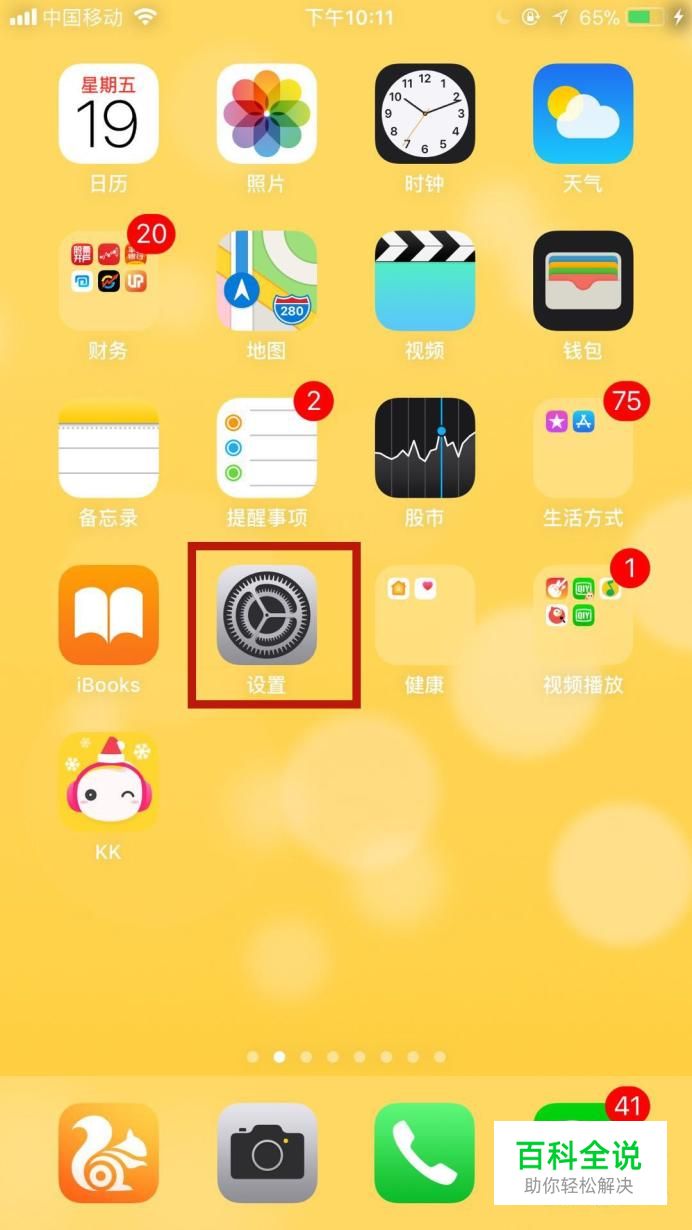Open the Wallet app (钱包)
This screenshot has height=1230, width=692.
[x=582, y=281]
